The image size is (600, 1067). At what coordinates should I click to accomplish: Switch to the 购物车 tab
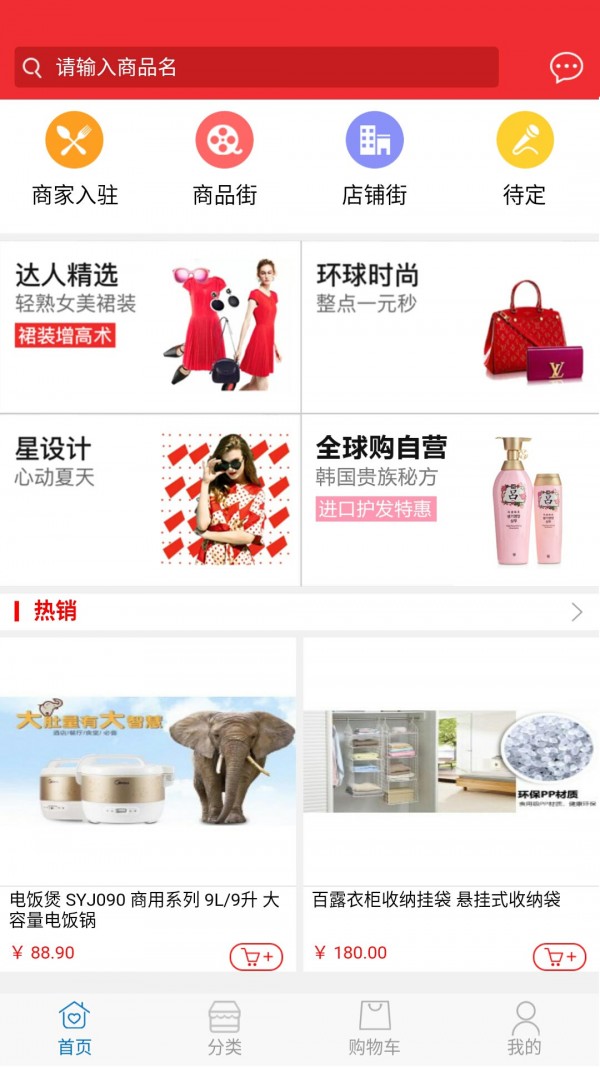(375, 1029)
